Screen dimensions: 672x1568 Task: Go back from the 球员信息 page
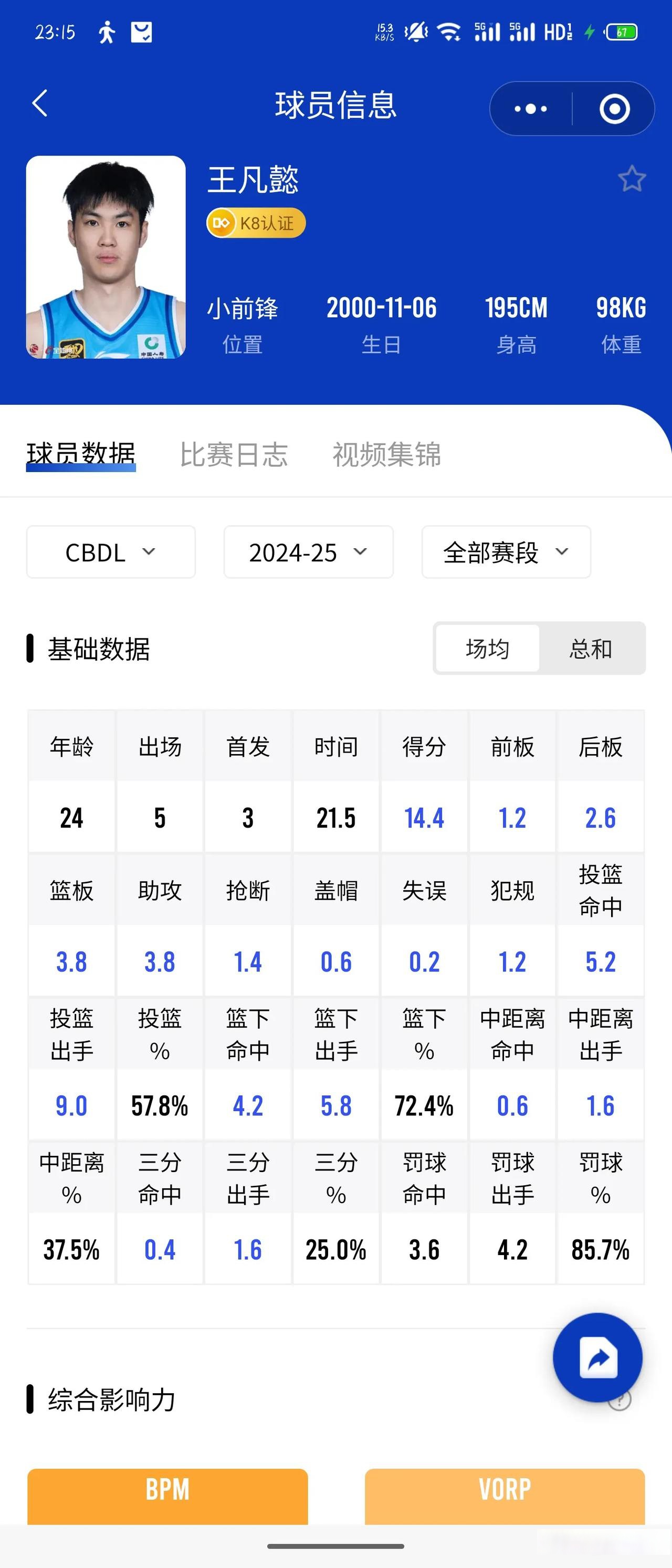[40, 103]
